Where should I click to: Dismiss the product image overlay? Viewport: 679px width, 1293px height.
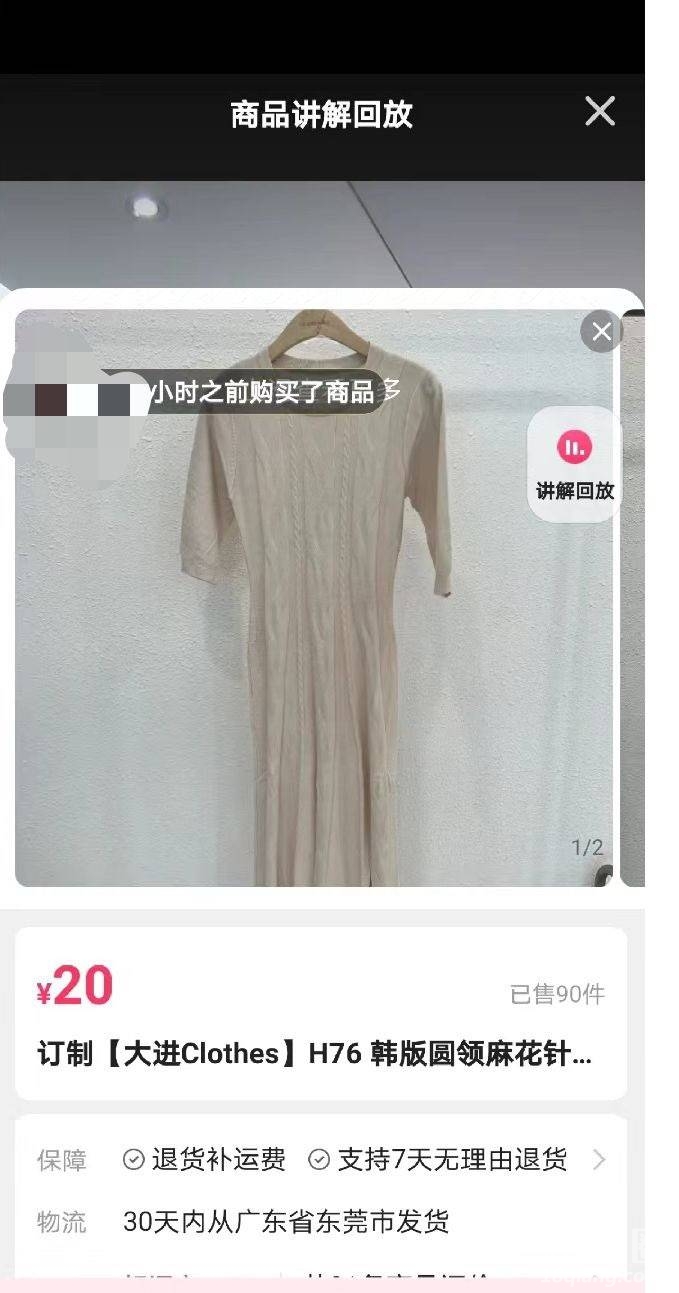coord(601,332)
